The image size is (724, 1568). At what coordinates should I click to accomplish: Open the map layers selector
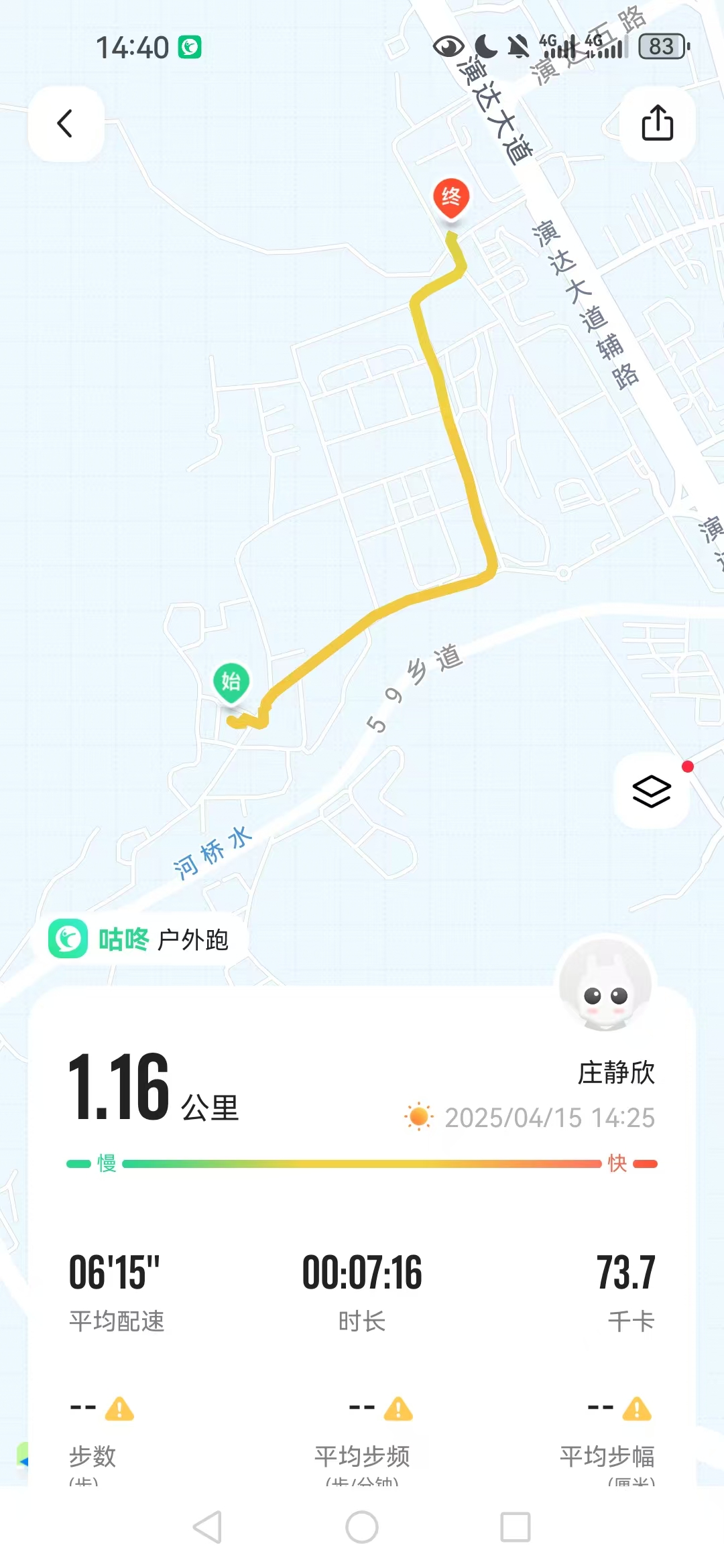[651, 791]
